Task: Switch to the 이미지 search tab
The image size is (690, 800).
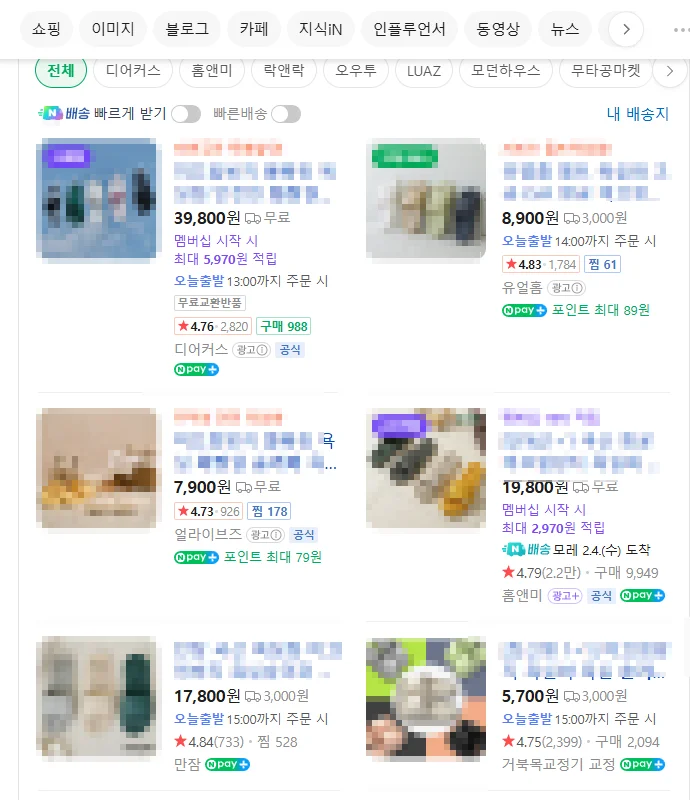Action: [113, 29]
